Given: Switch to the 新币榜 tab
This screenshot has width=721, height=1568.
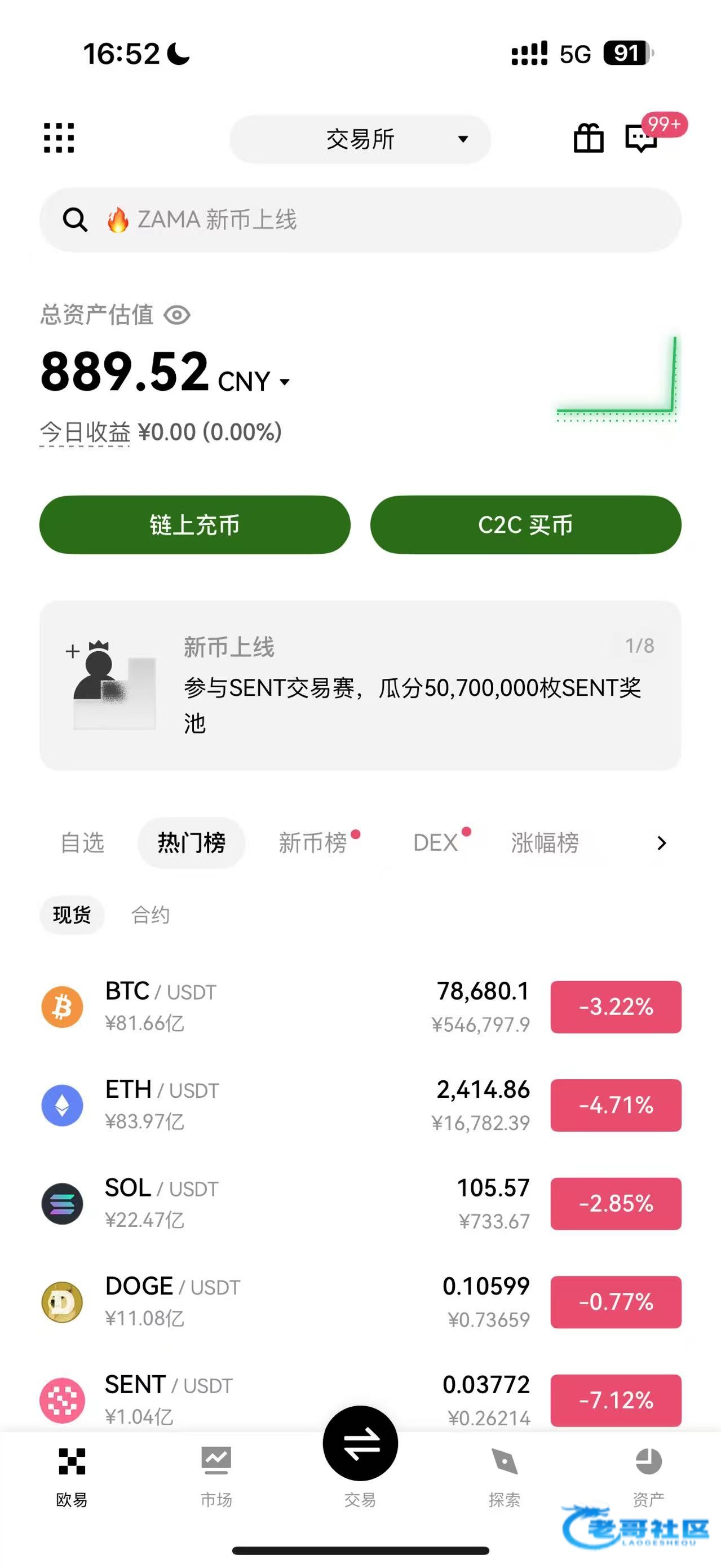Looking at the screenshot, I should tap(313, 843).
